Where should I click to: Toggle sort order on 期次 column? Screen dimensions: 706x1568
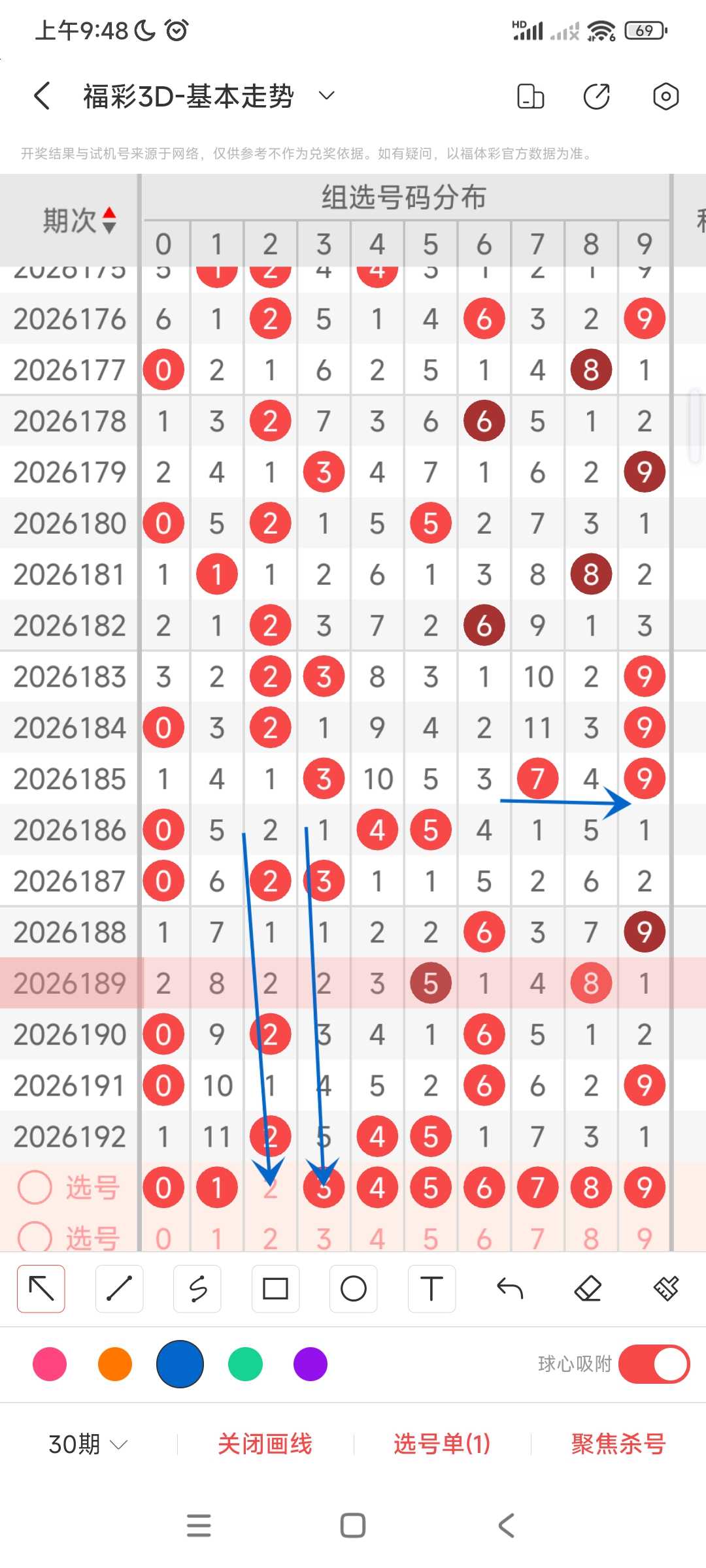tap(109, 220)
